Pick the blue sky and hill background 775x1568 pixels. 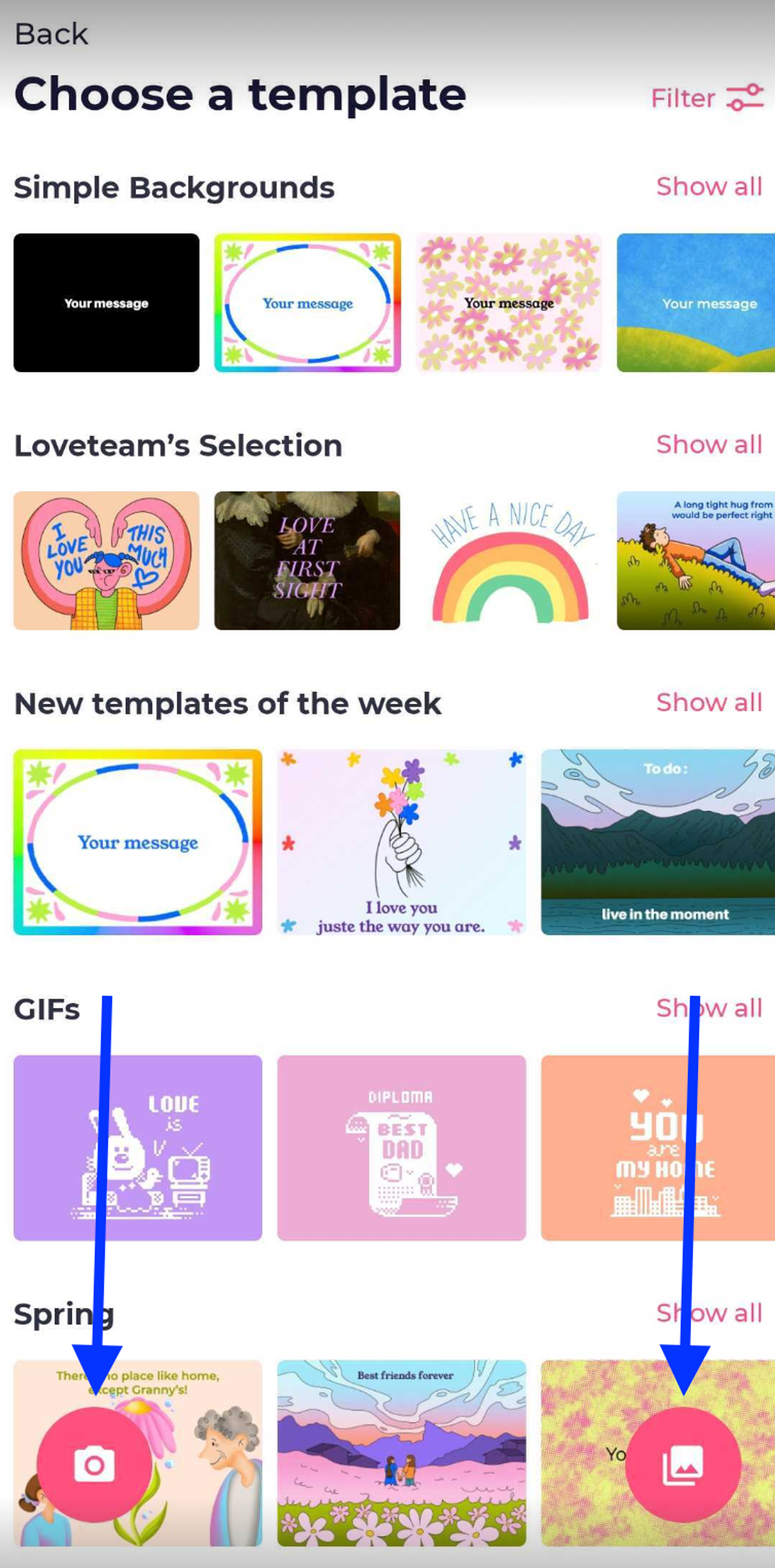696,303
